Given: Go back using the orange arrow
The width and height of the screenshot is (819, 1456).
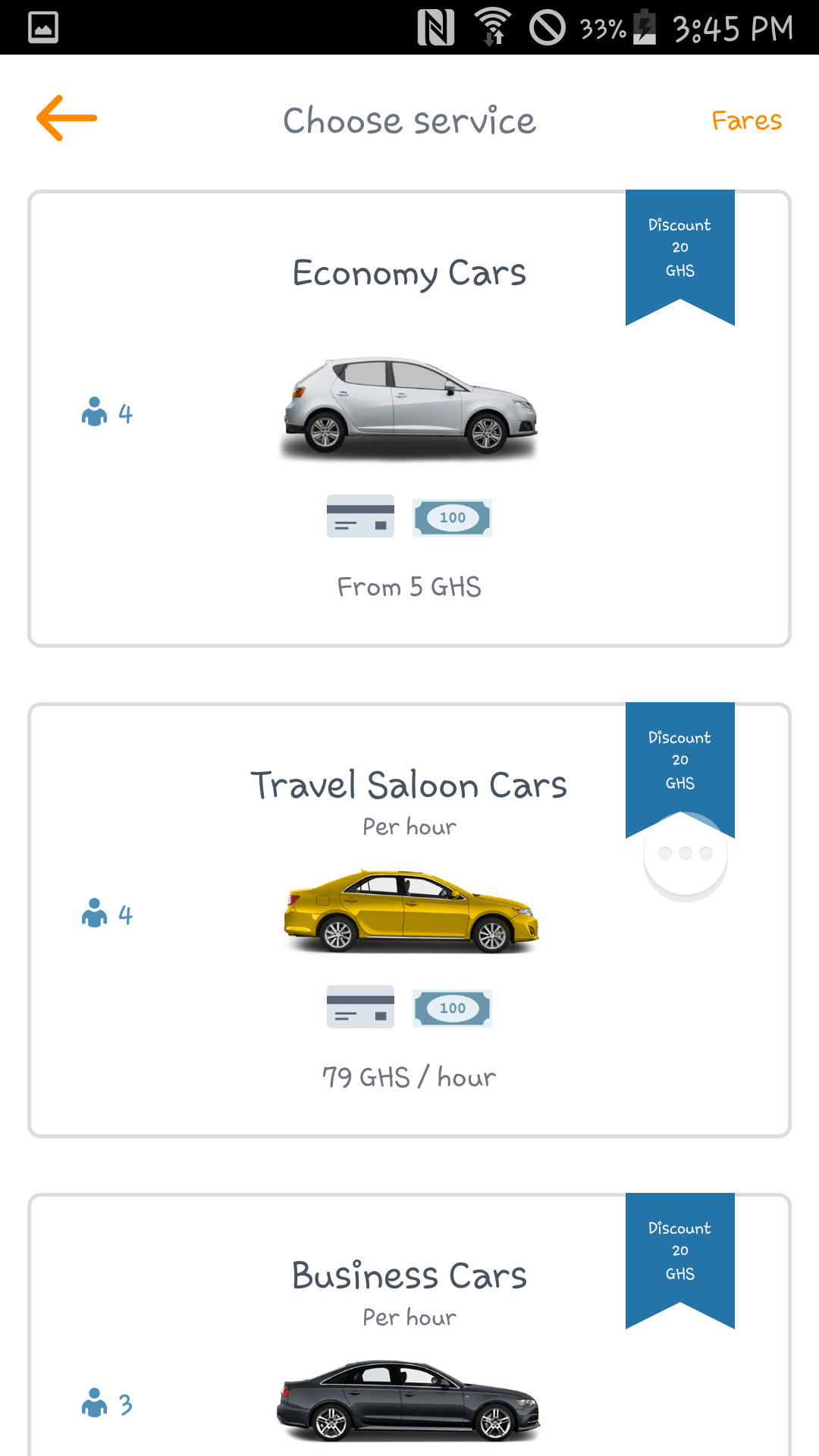Looking at the screenshot, I should (67, 118).
